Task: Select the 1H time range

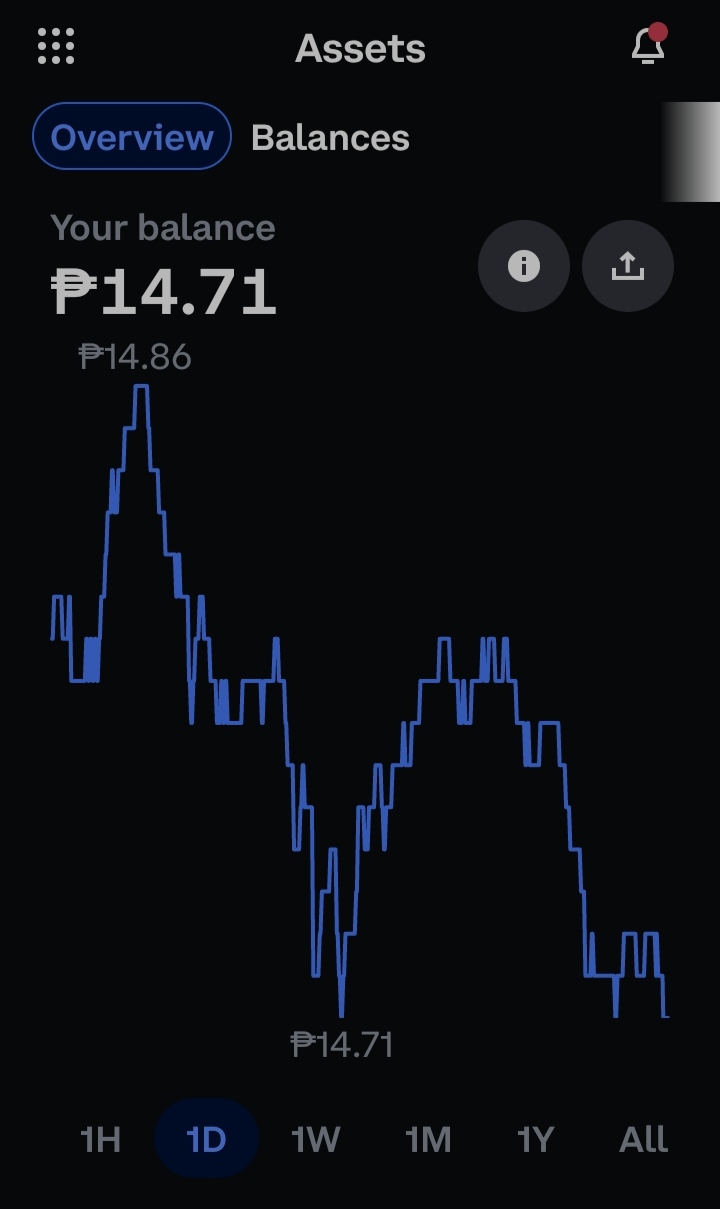Action: (x=100, y=1139)
